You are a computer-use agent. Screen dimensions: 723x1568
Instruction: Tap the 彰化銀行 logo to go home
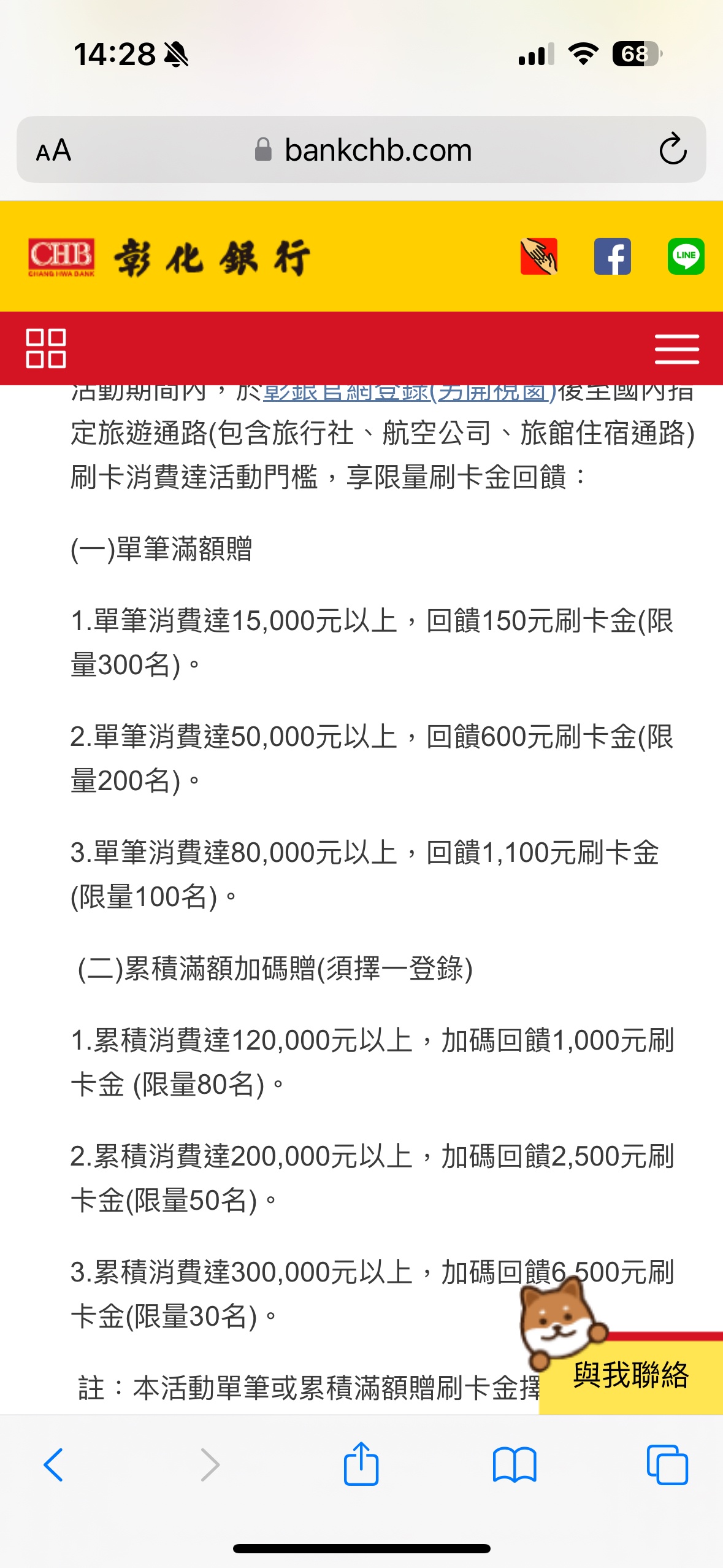169,257
